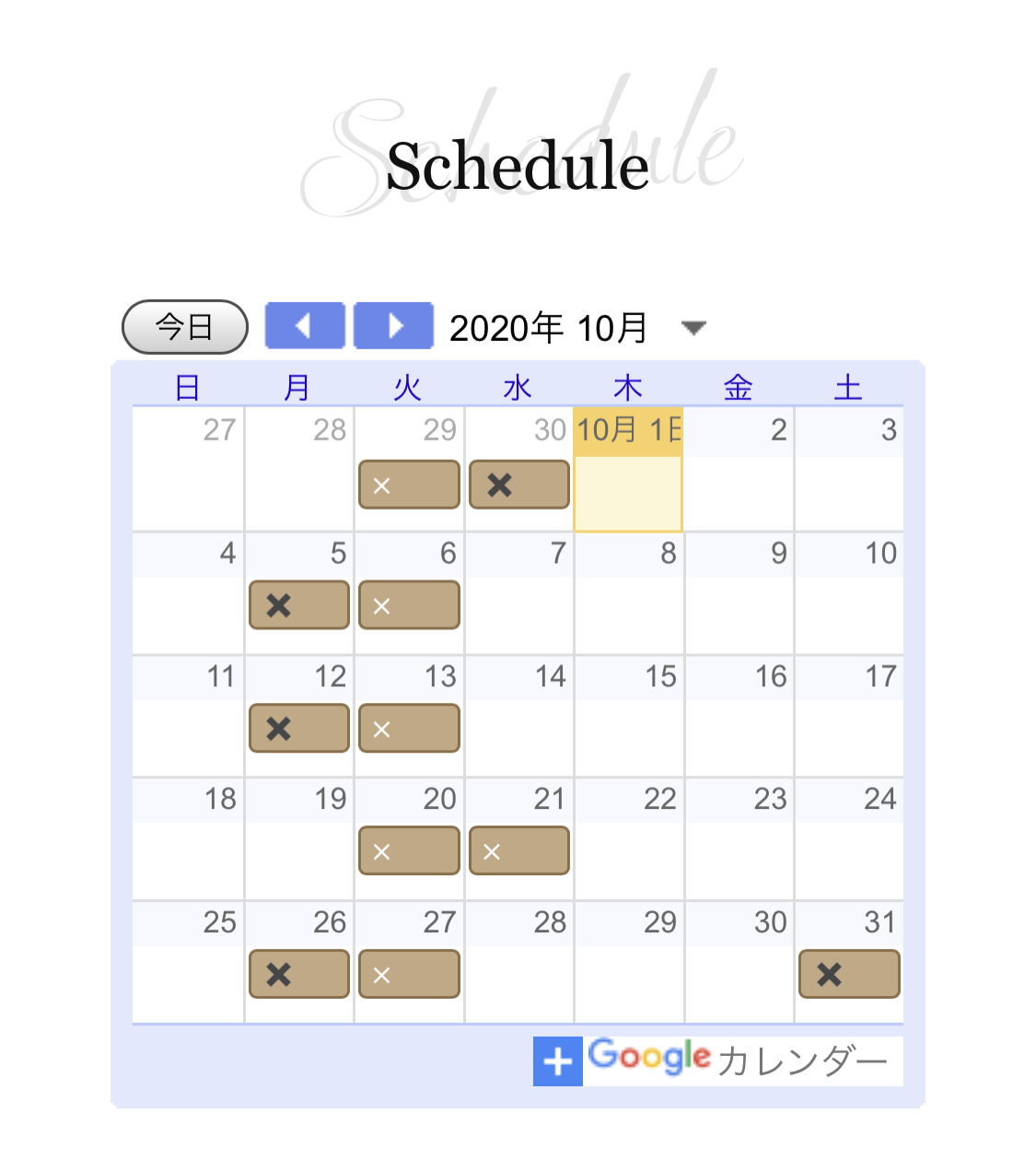Tap the 今日 (today) button
1036x1171 pixels.
(x=184, y=327)
